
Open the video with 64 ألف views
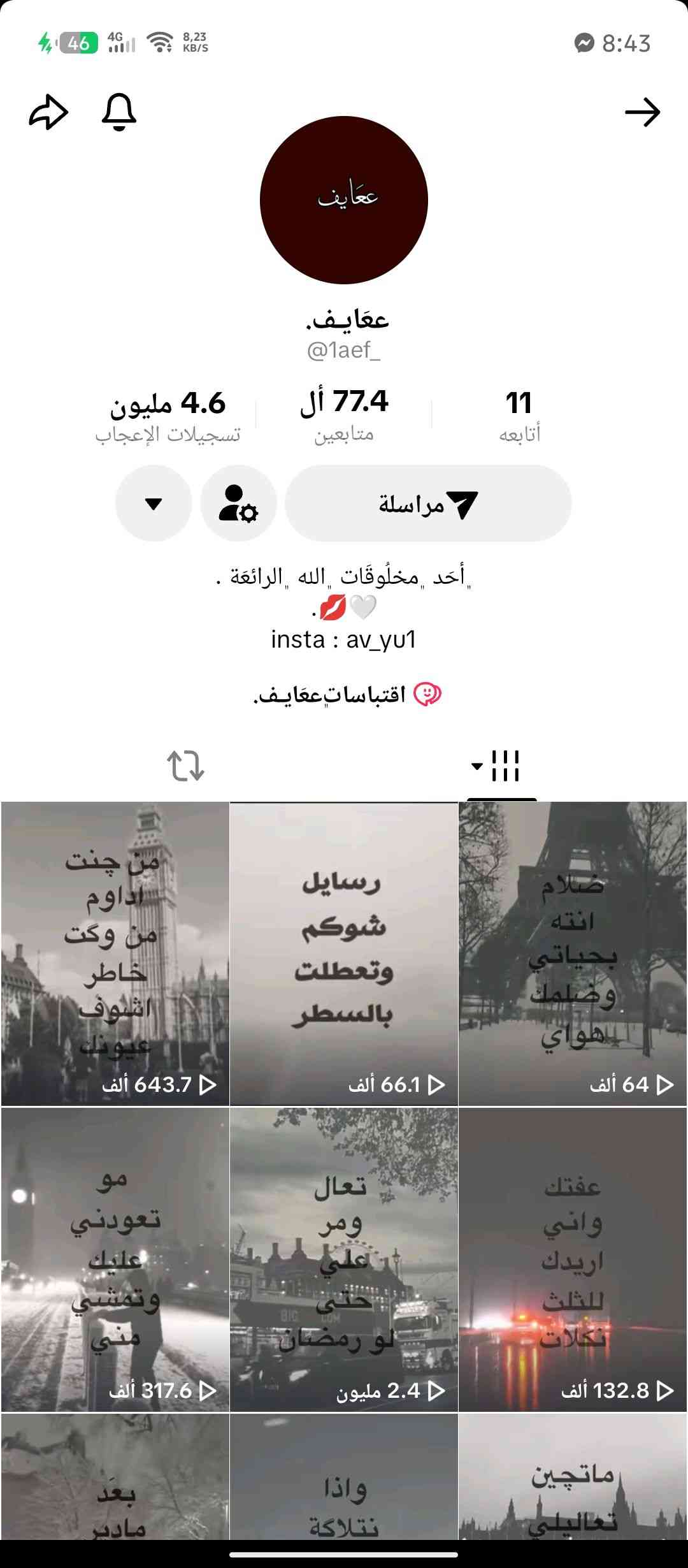tap(573, 953)
